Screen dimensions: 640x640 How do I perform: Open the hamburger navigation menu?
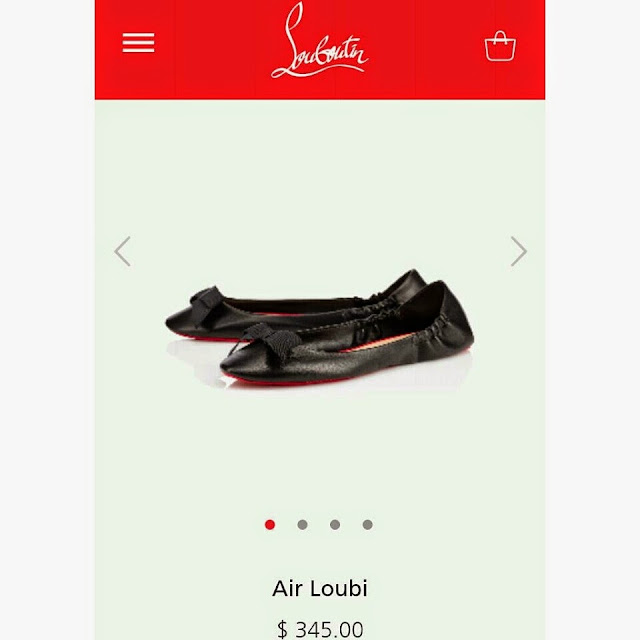(138, 43)
